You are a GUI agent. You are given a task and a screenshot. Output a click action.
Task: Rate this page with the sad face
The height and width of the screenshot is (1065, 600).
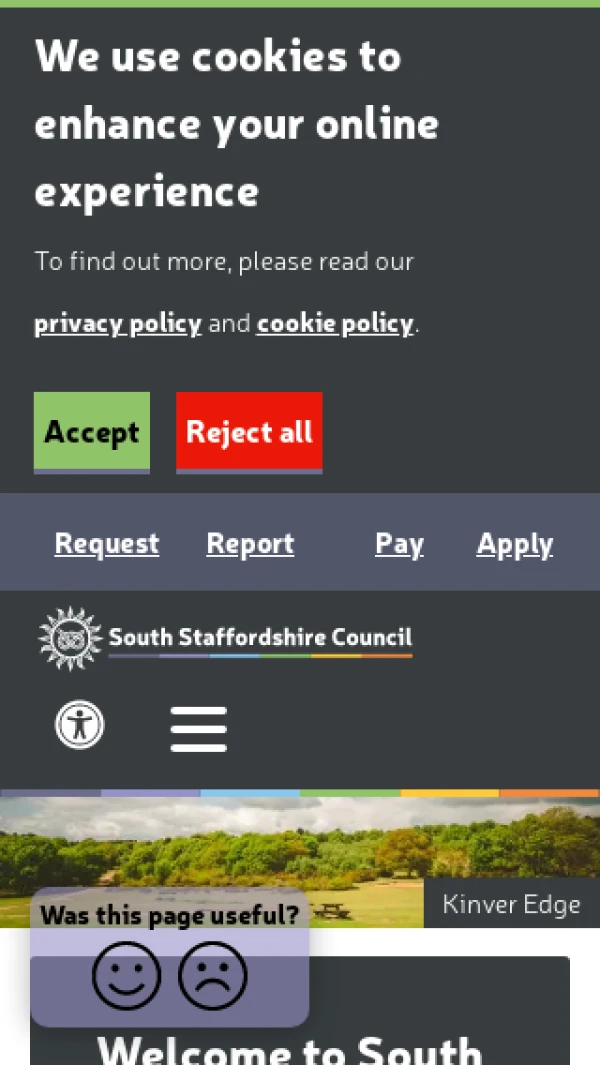[x=213, y=976]
